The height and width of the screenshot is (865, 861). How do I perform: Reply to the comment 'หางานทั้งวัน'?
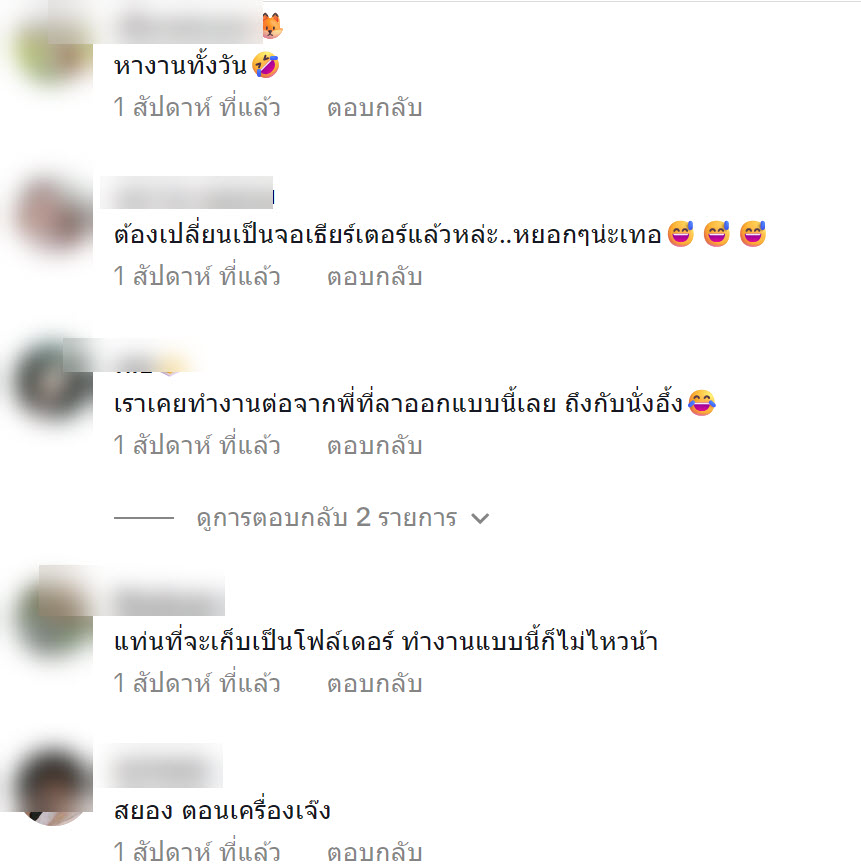point(374,108)
